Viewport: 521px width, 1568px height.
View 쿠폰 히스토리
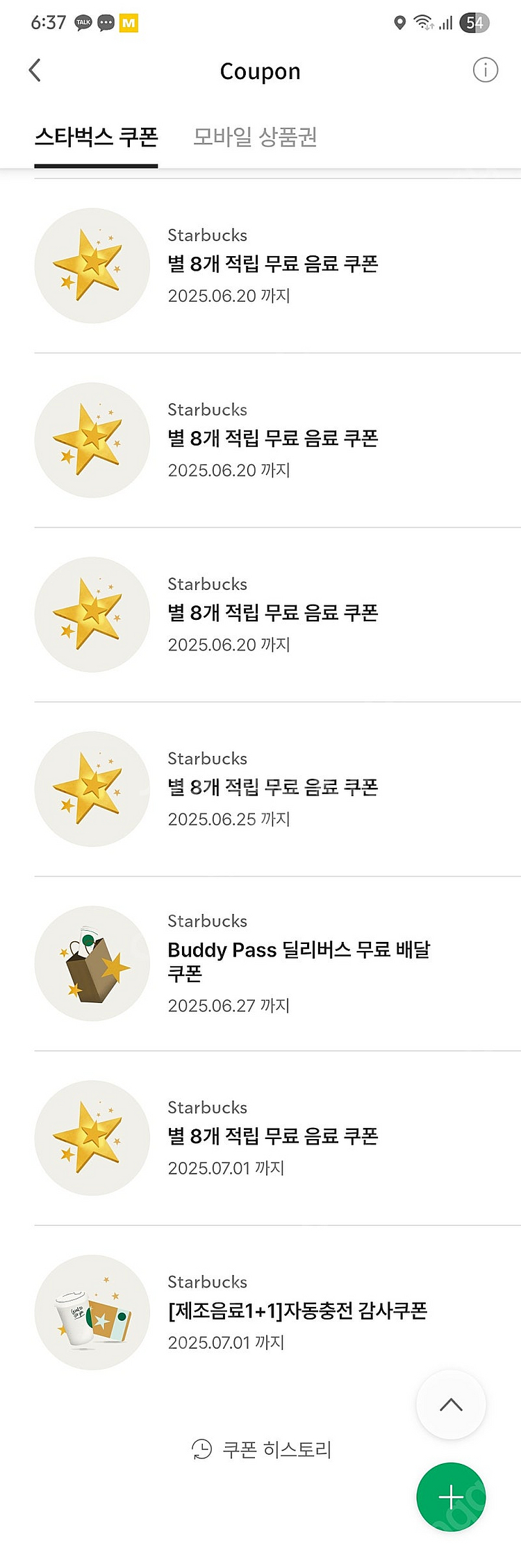click(x=262, y=1450)
